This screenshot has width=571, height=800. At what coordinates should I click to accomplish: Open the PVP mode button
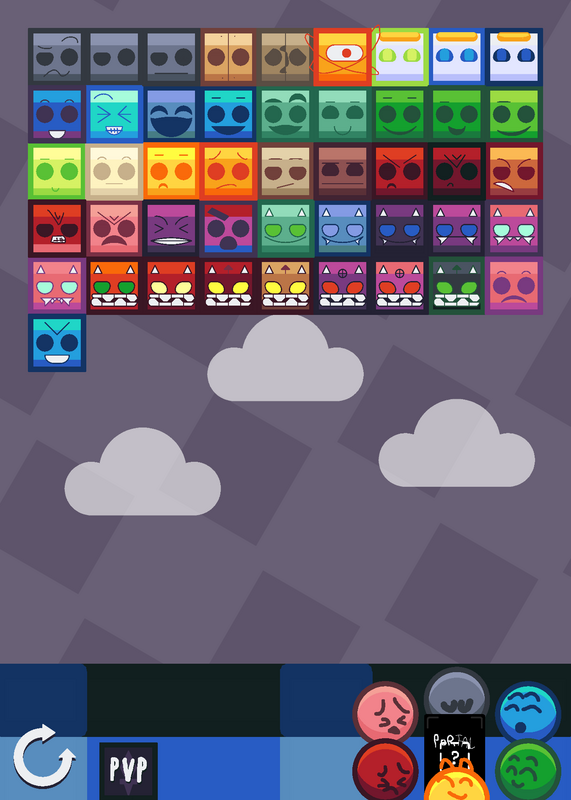[x=129, y=769]
